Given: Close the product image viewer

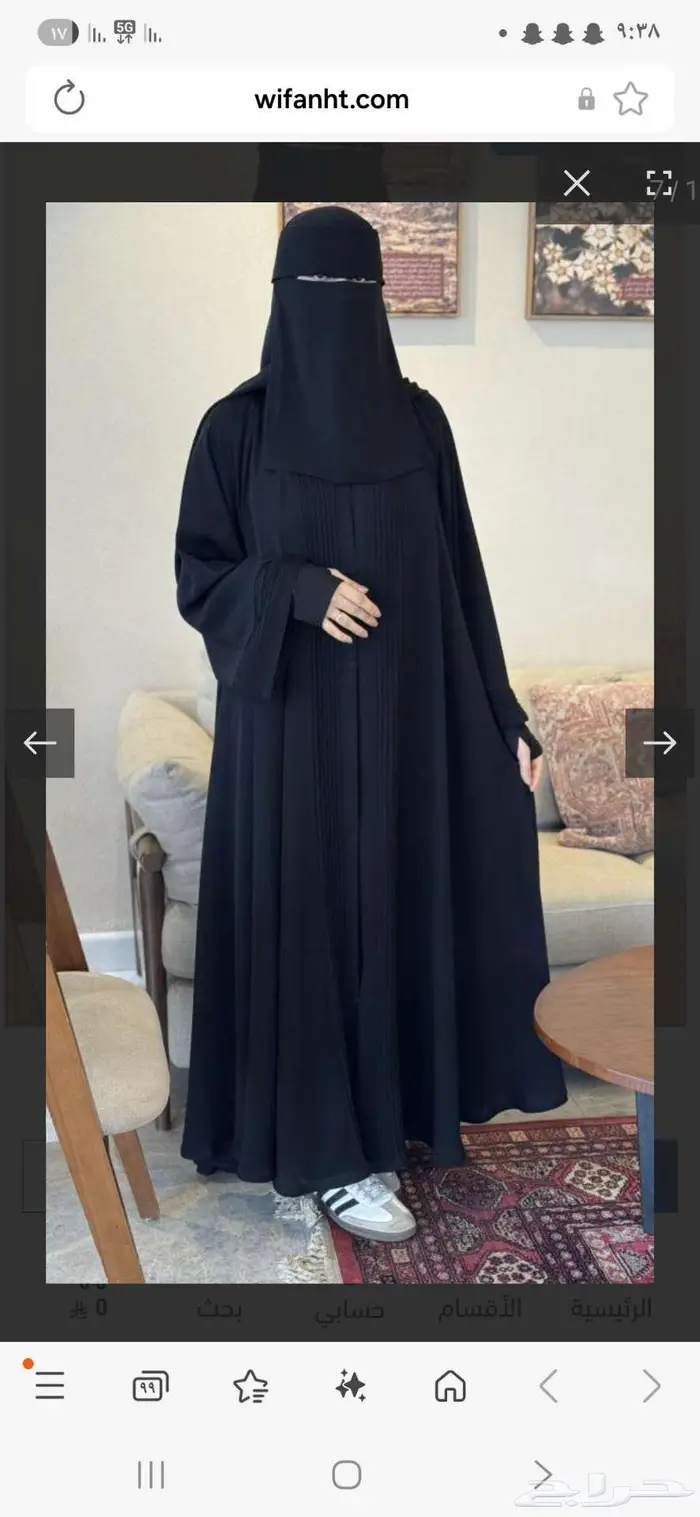Looking at the screenshot, I should tap(576, 183).
